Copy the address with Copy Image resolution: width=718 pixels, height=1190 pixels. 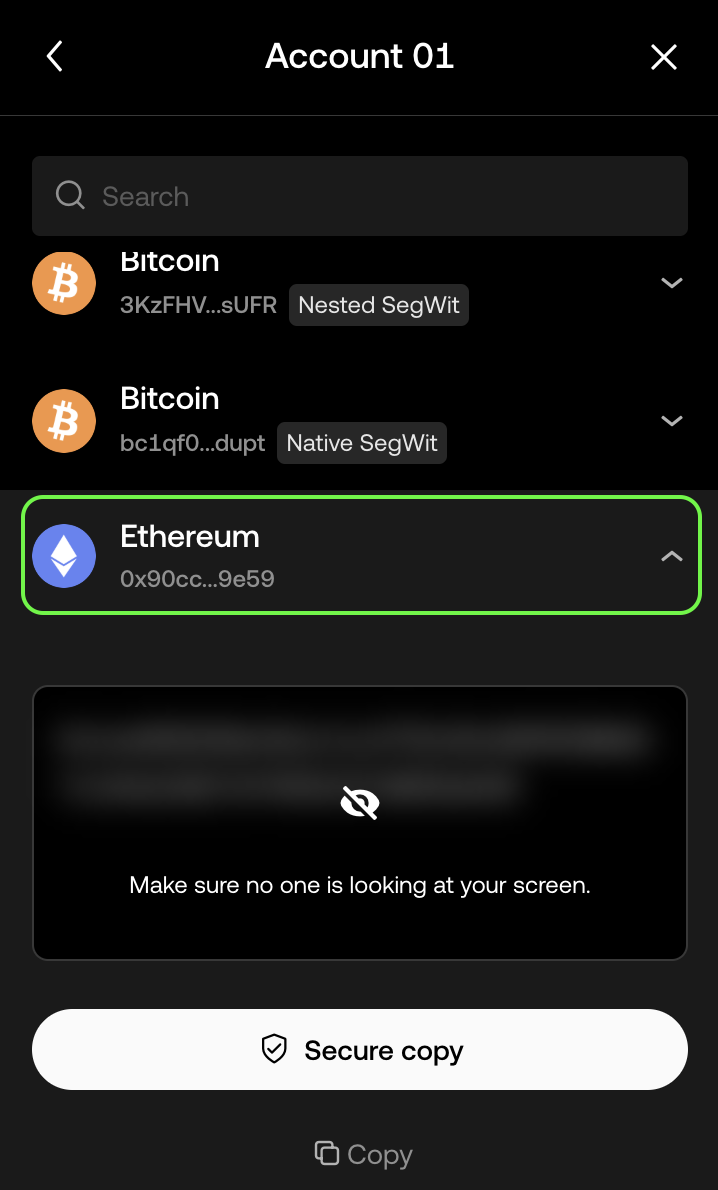[363, 1154]
